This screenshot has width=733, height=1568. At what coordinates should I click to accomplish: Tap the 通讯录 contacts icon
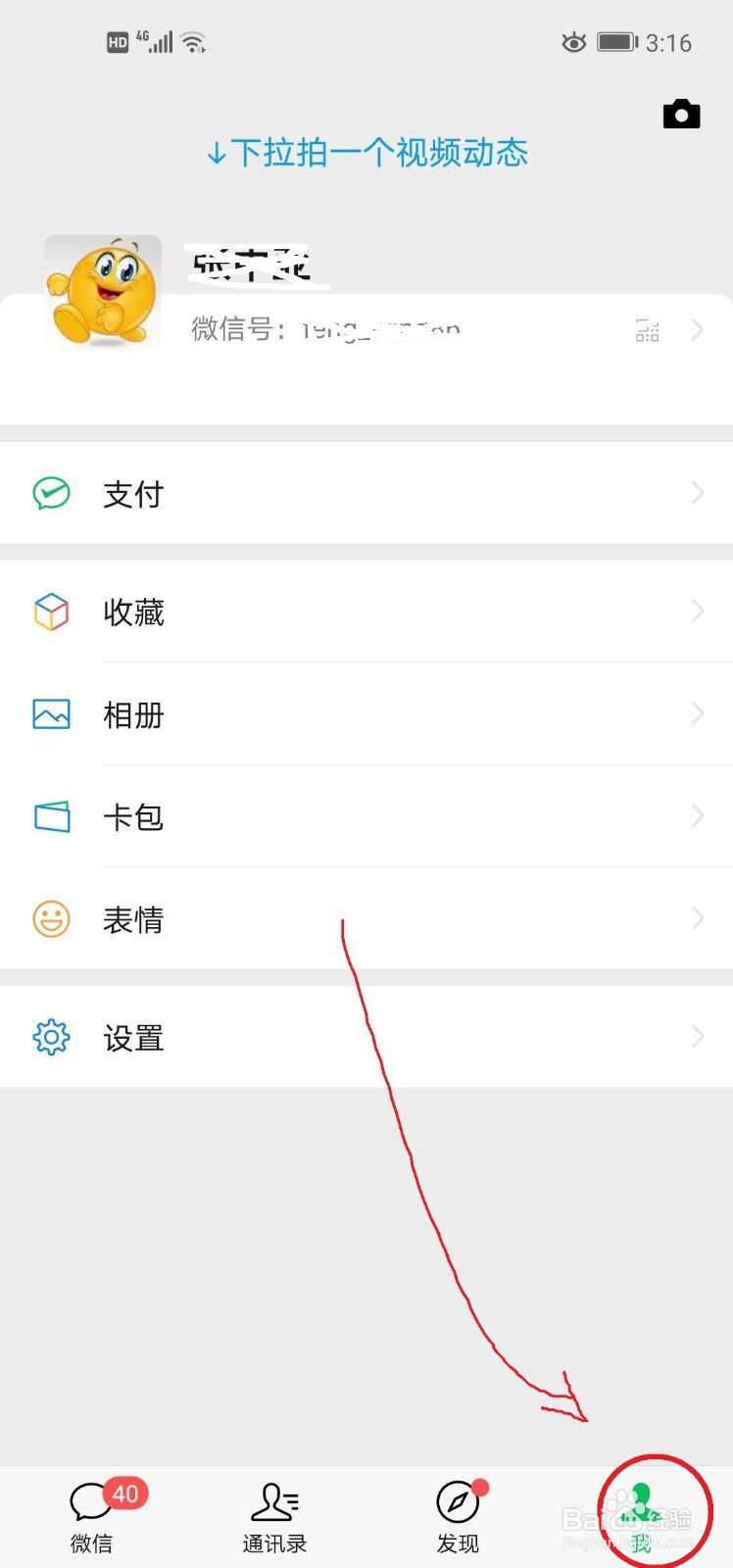[274, 1501]
